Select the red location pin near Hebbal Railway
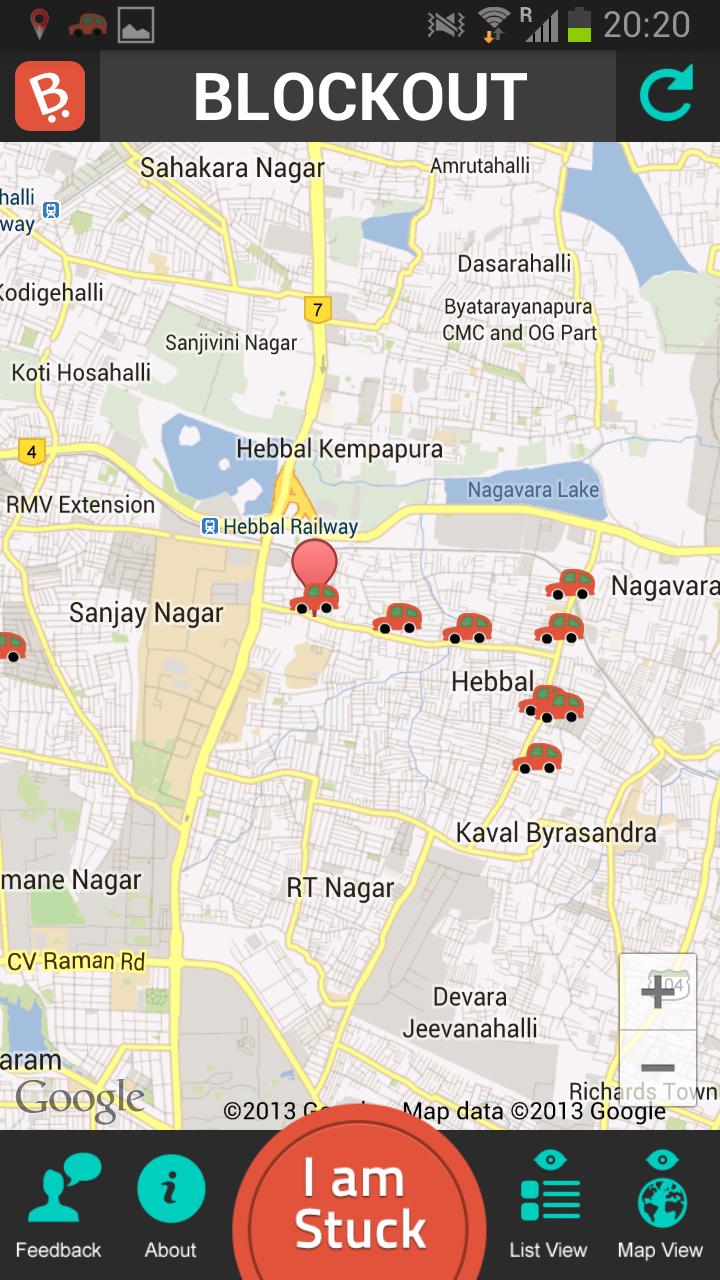 coord(314,563)
